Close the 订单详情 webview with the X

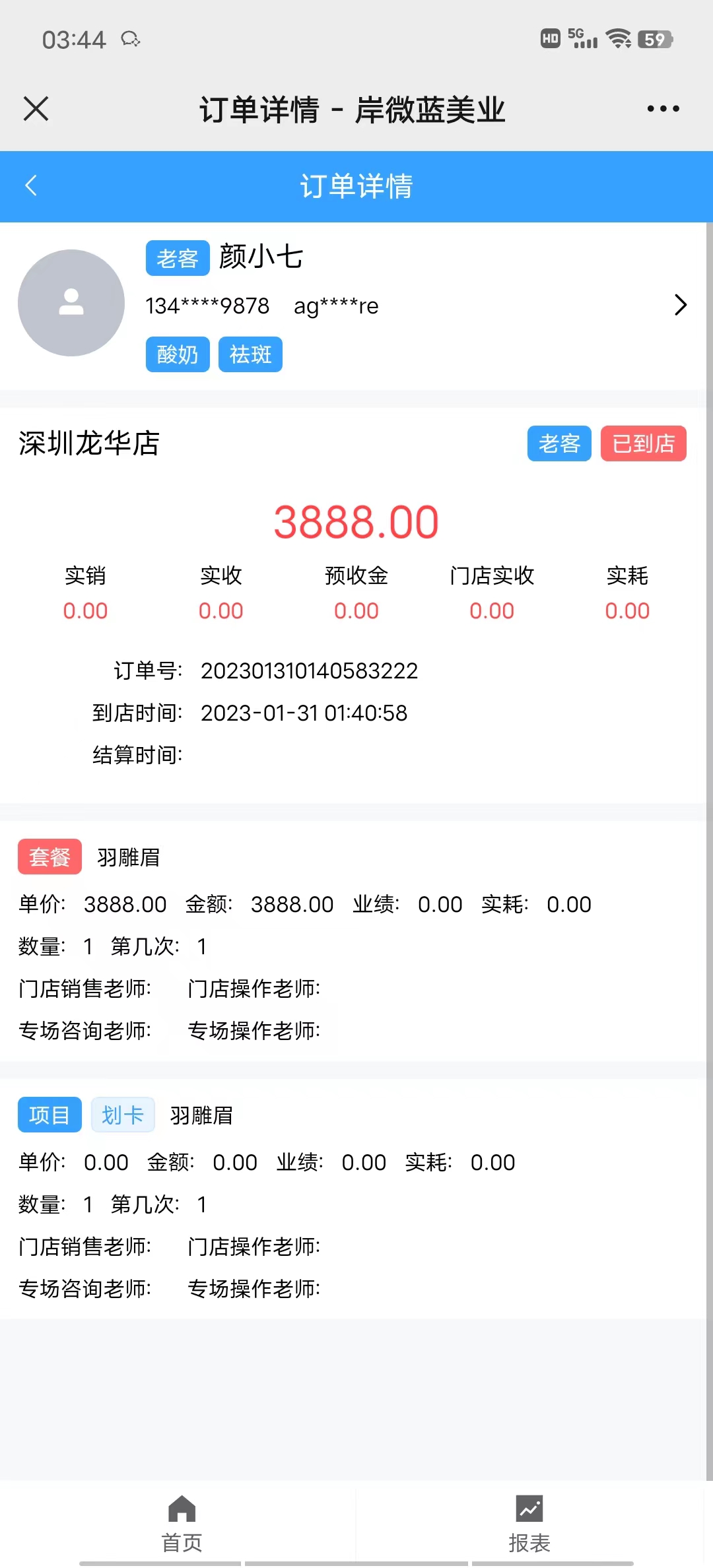point(36,109)
